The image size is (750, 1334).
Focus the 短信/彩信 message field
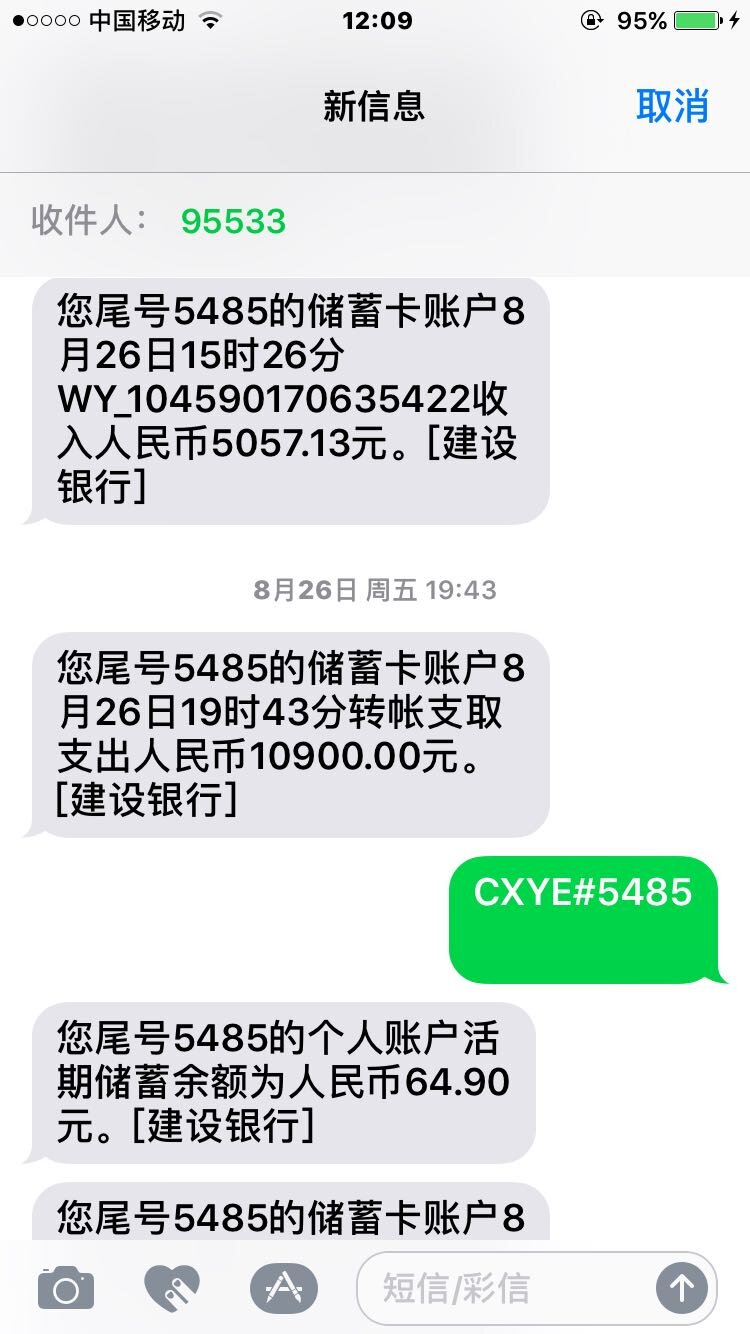tap(500, 1287)
